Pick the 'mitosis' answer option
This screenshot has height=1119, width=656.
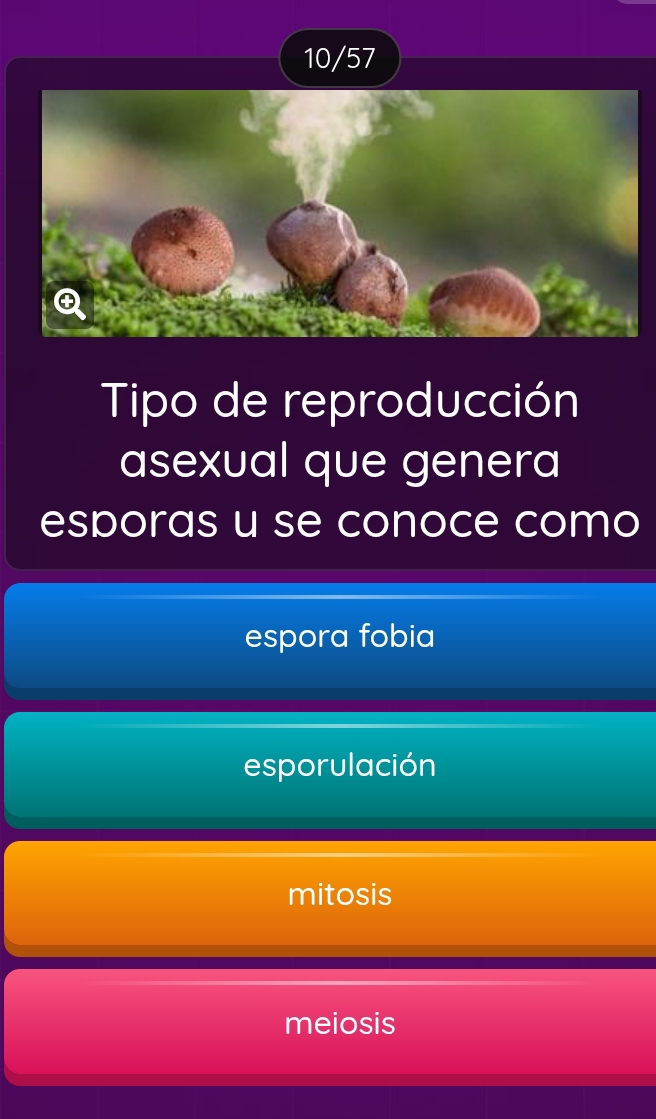339,895
